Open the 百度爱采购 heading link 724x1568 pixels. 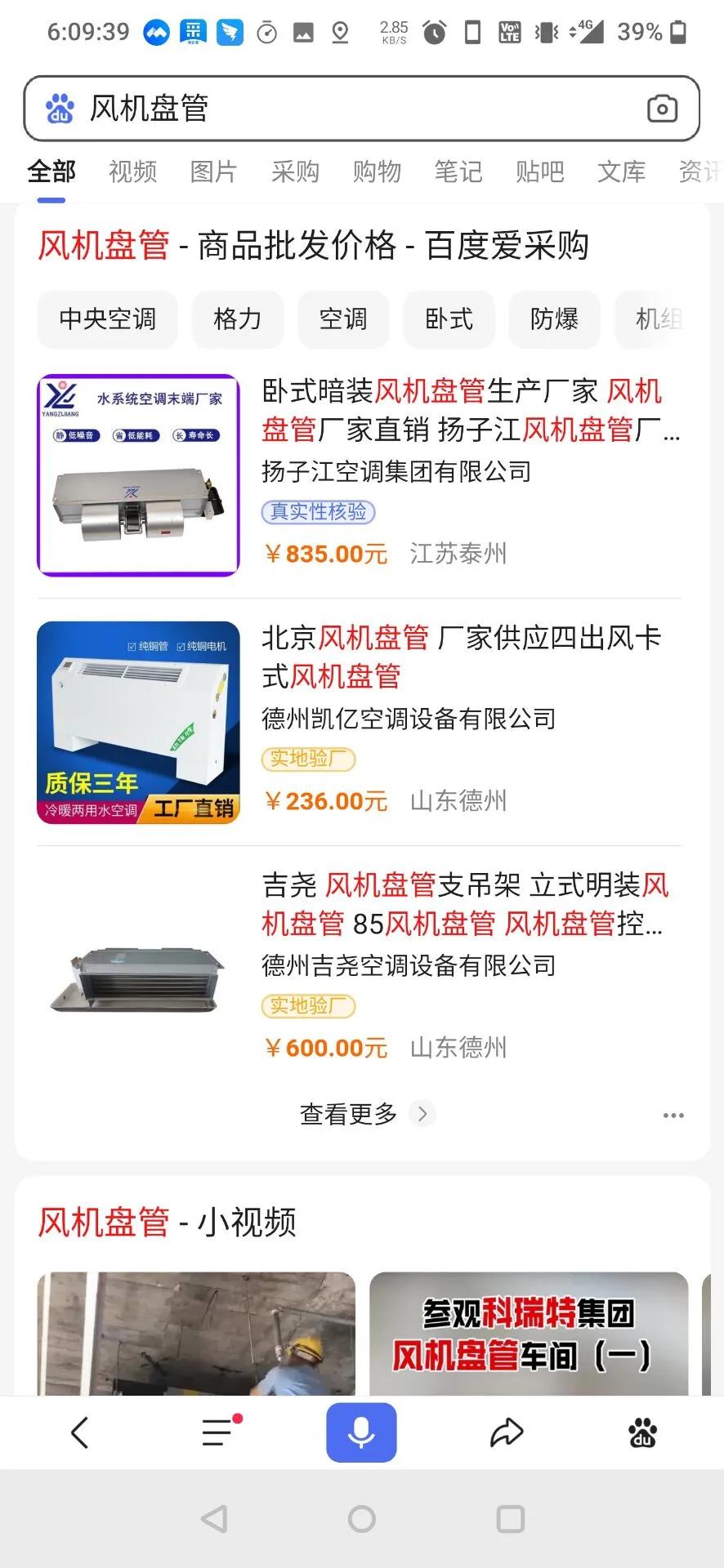508,246
